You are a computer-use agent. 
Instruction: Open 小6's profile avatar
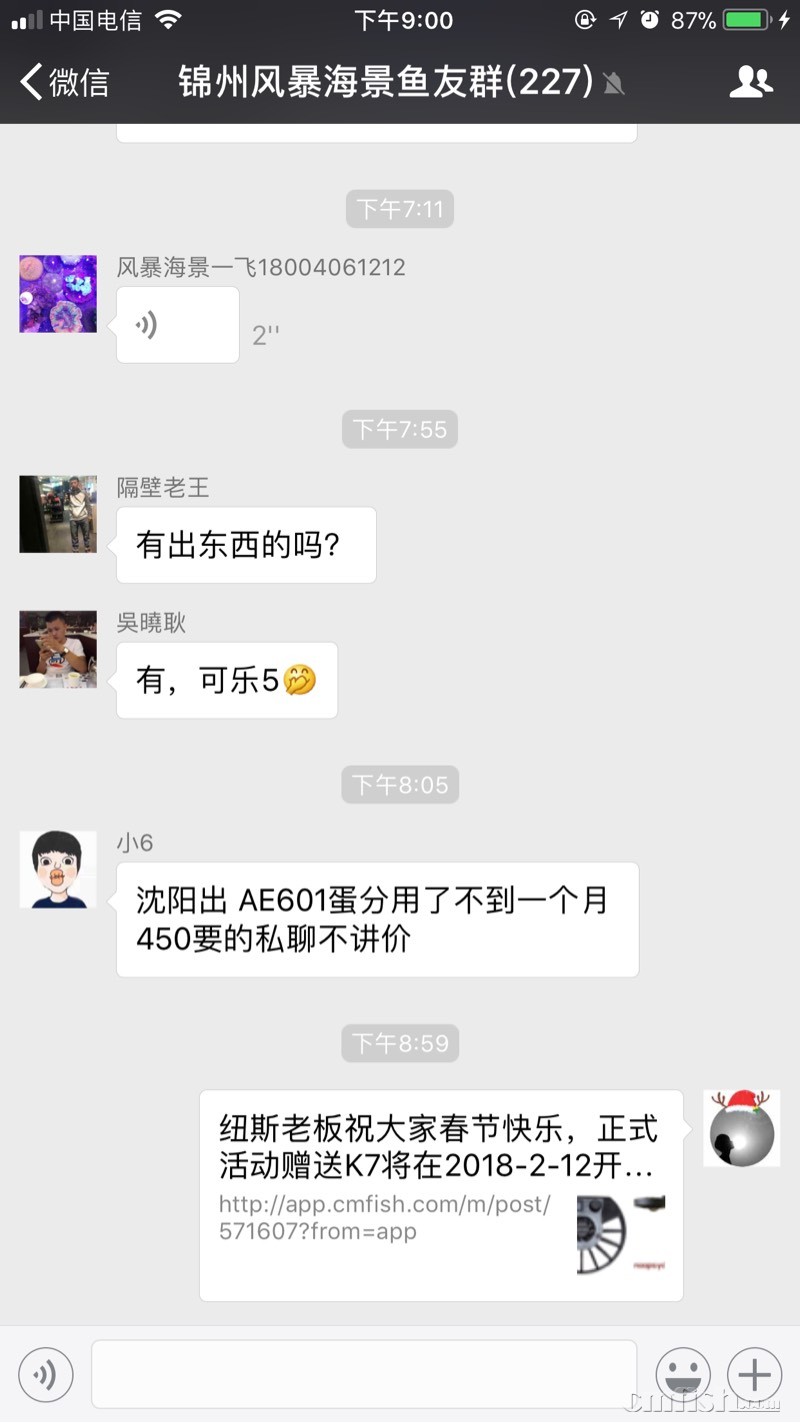(x=58, y=869)
